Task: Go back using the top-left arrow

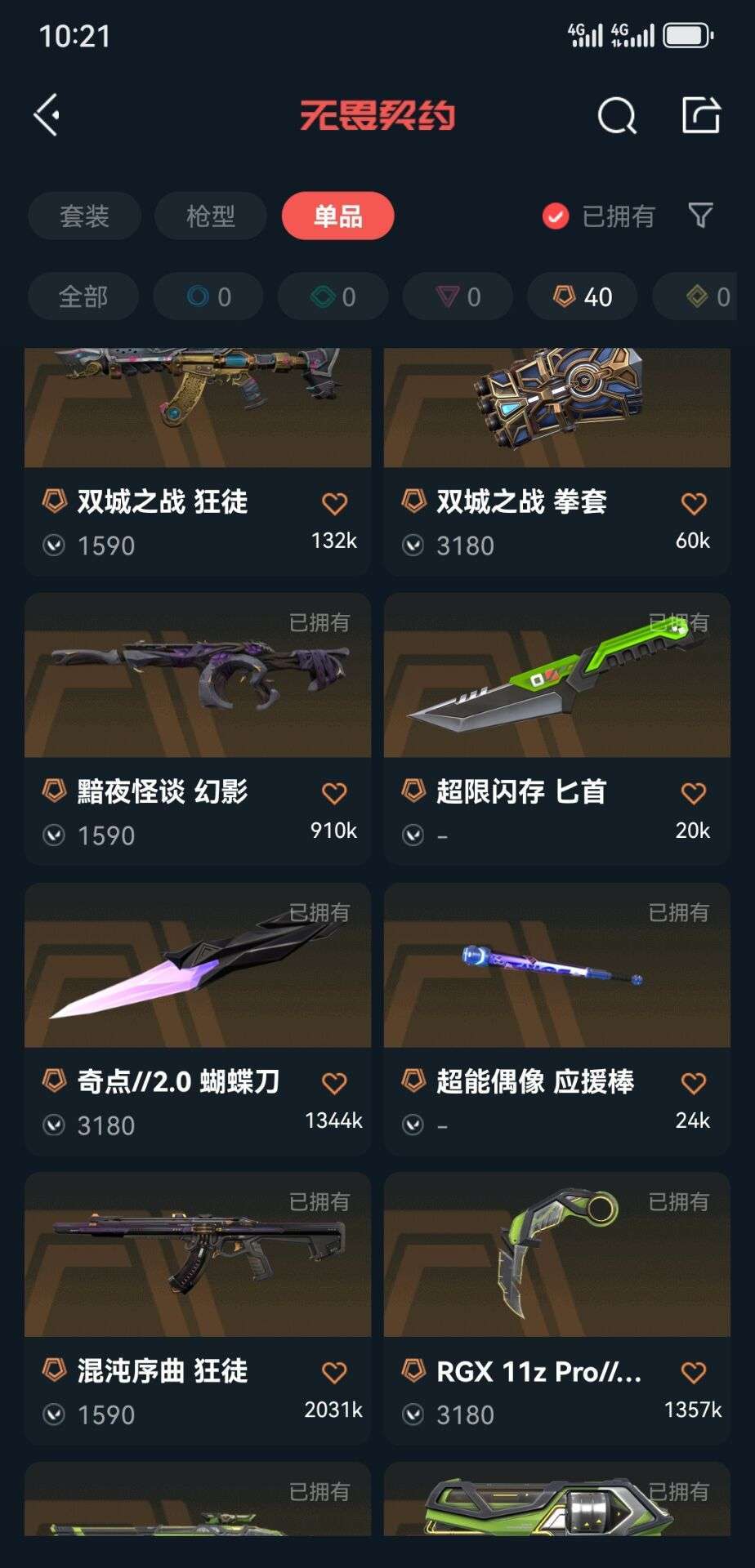Action: (47, 115)
